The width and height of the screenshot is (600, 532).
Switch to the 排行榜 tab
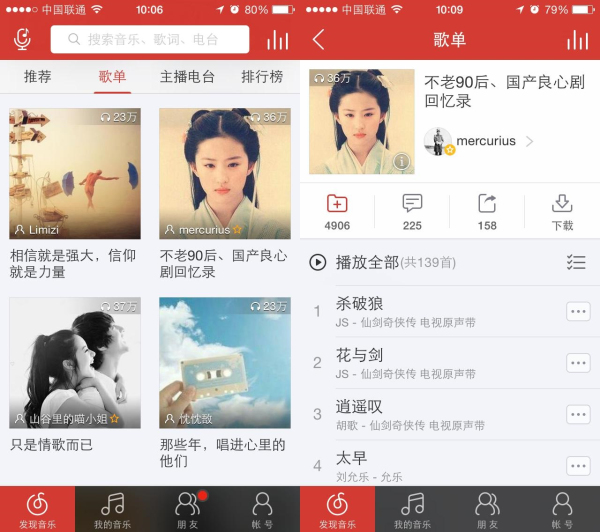tap(262, 77)
